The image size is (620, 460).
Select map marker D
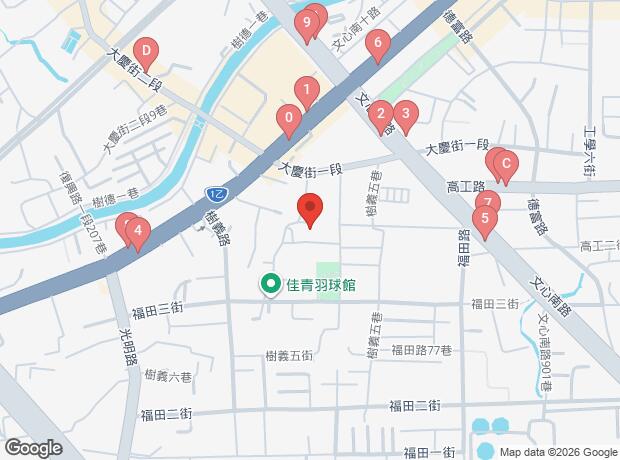pyautogui.click(x=146, y=52)
